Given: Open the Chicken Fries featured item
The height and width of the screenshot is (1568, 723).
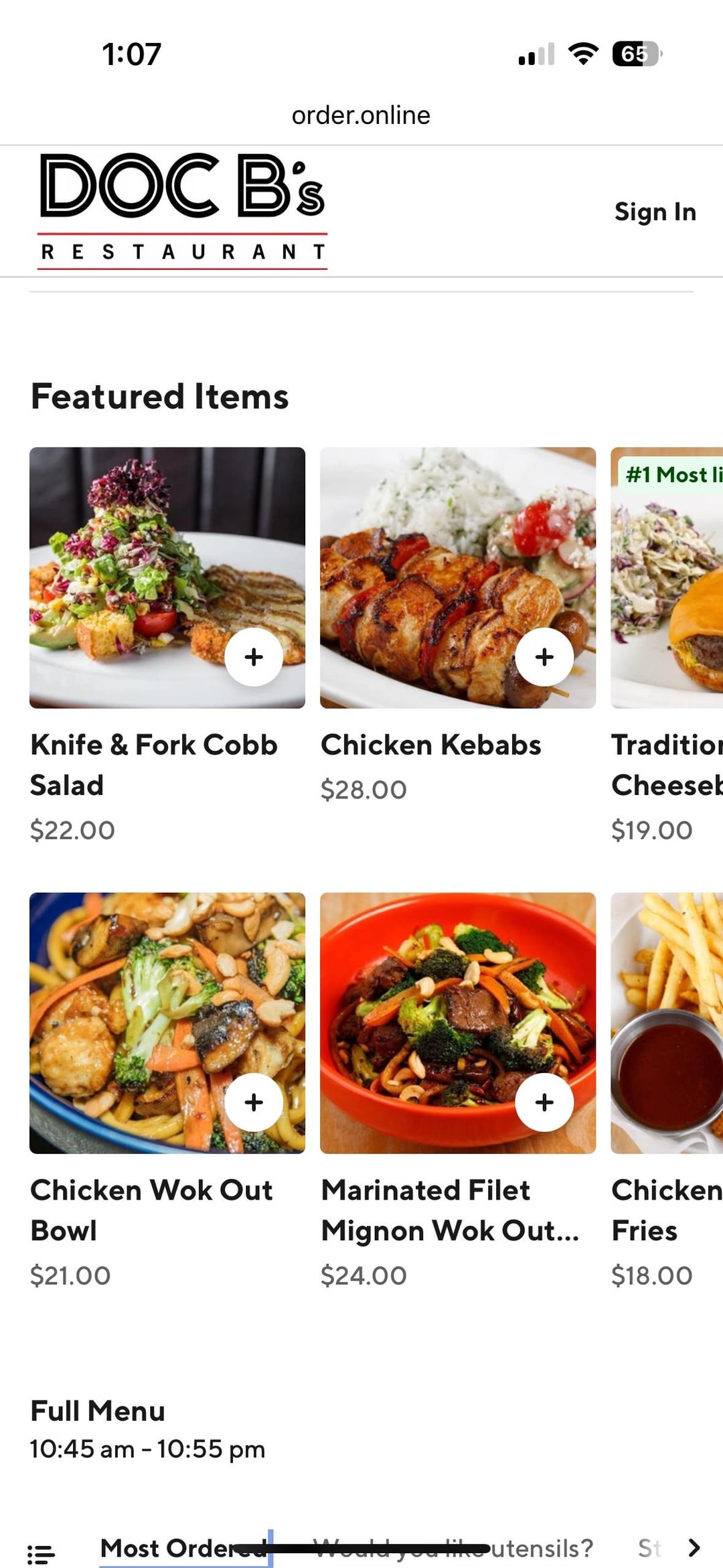Looking at the screenshot, I should pyautogui.click(x=667, y=1210).
